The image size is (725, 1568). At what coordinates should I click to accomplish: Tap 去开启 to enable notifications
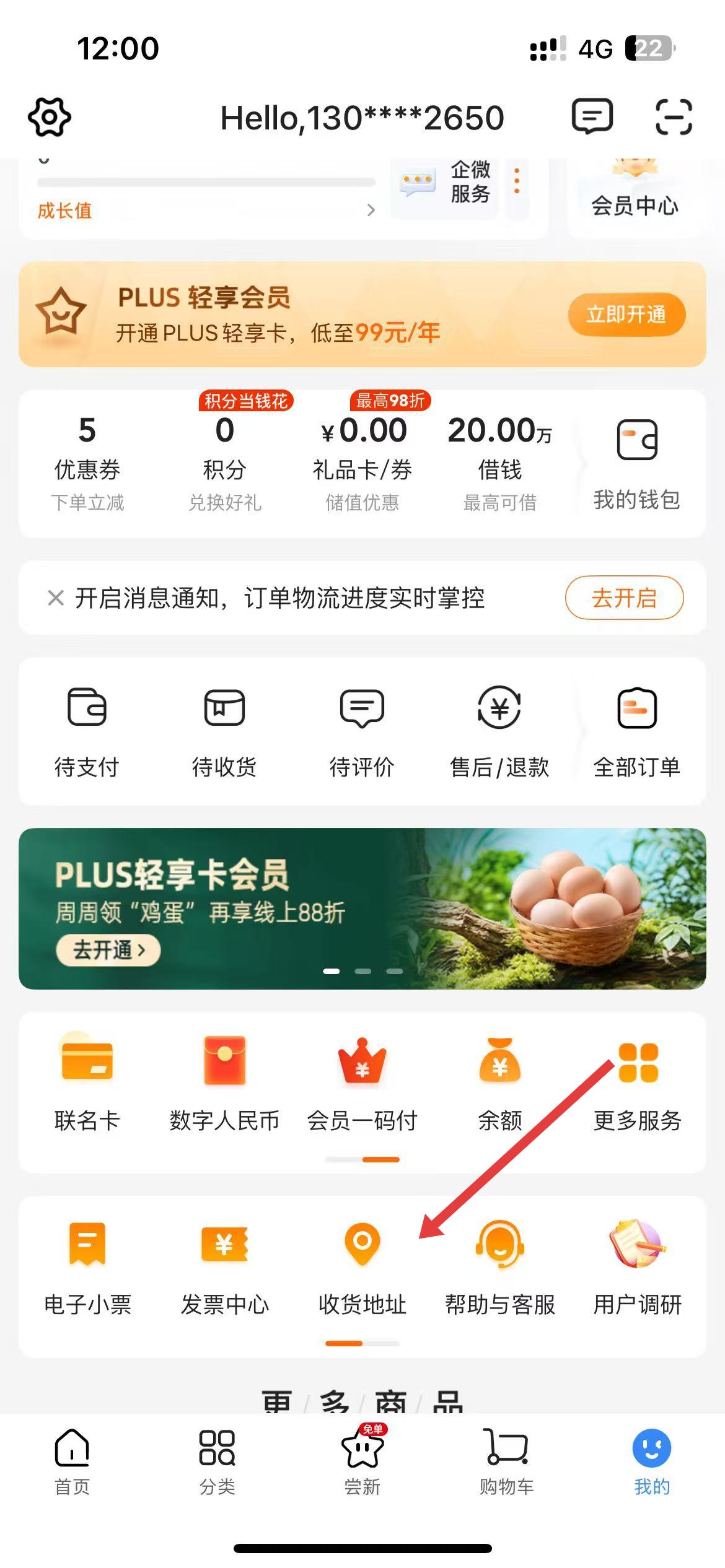point(624,598)
